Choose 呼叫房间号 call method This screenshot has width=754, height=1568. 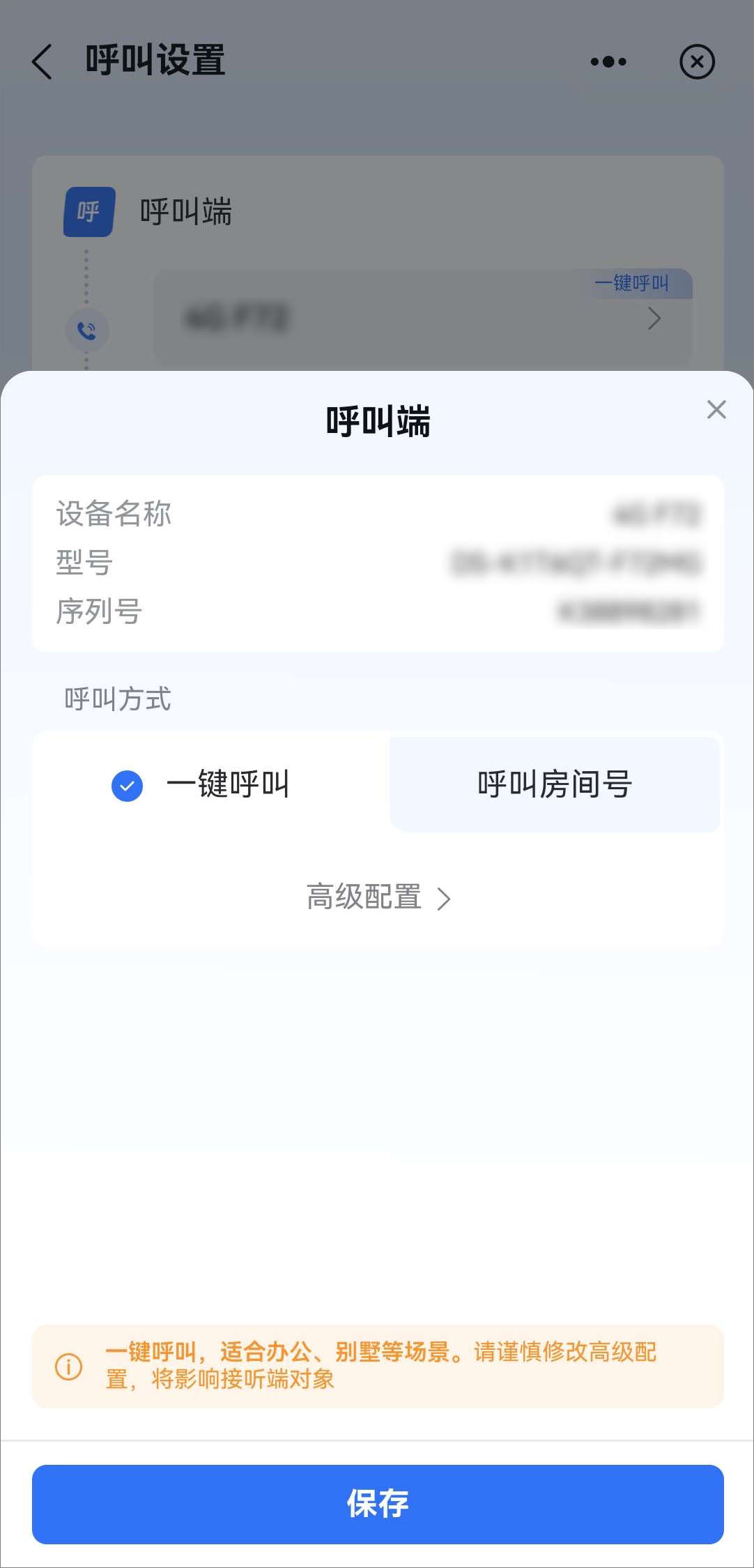(554, 784)
